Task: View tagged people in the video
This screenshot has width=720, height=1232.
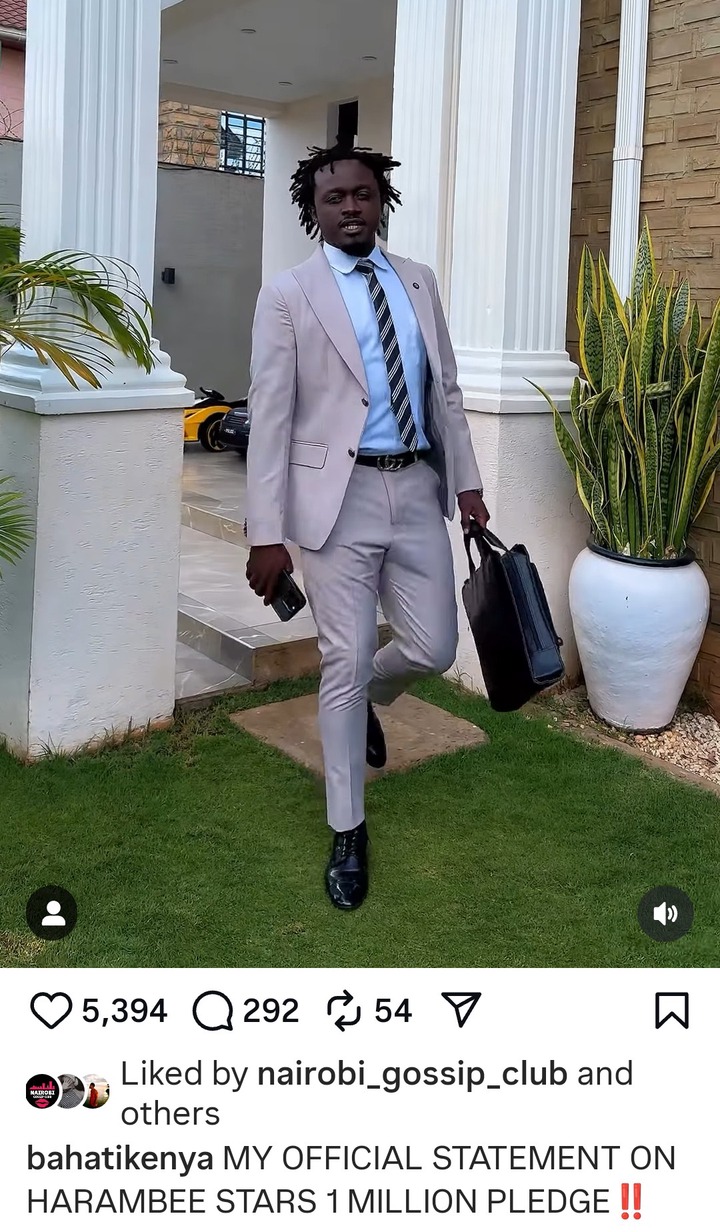Action: 52,913
